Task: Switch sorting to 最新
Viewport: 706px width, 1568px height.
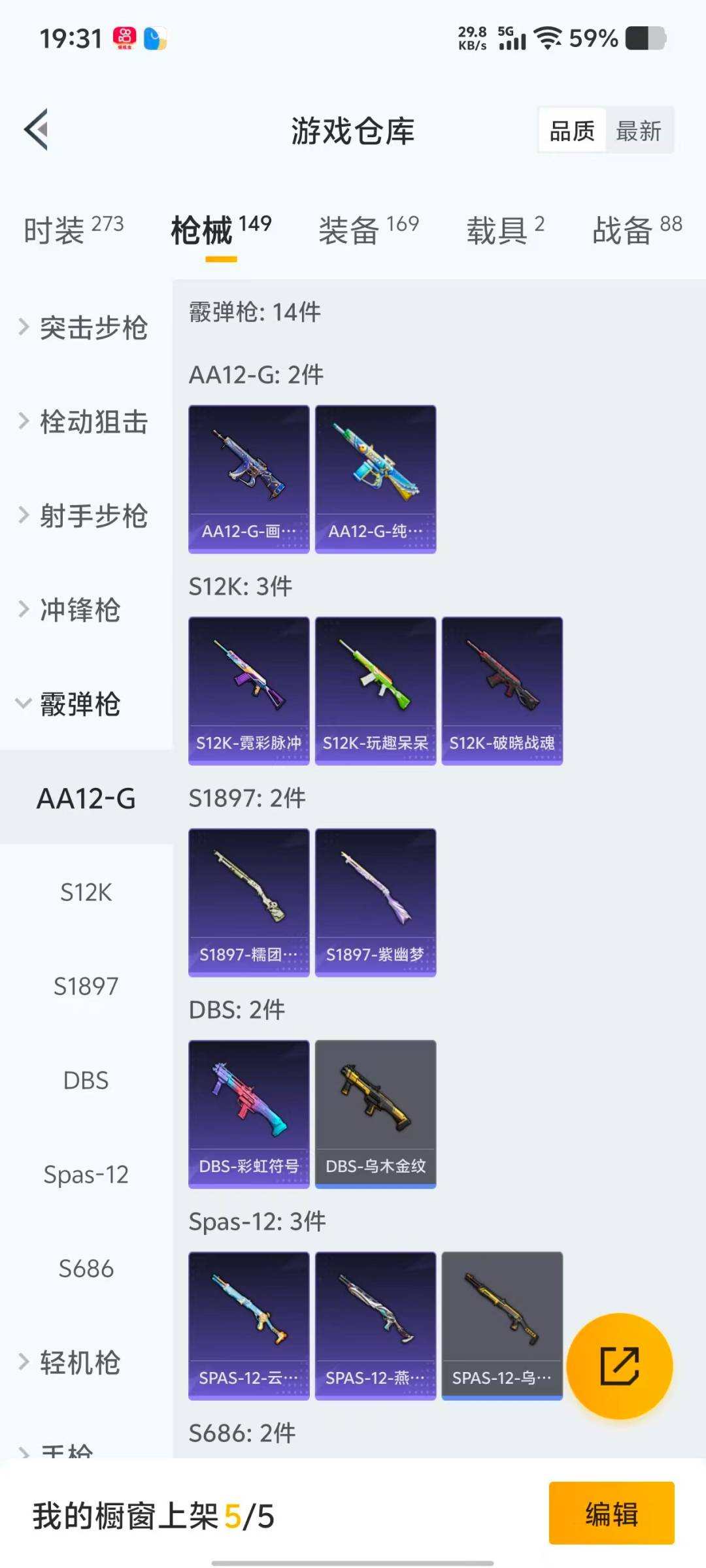Action: click(x=639, y=131)
